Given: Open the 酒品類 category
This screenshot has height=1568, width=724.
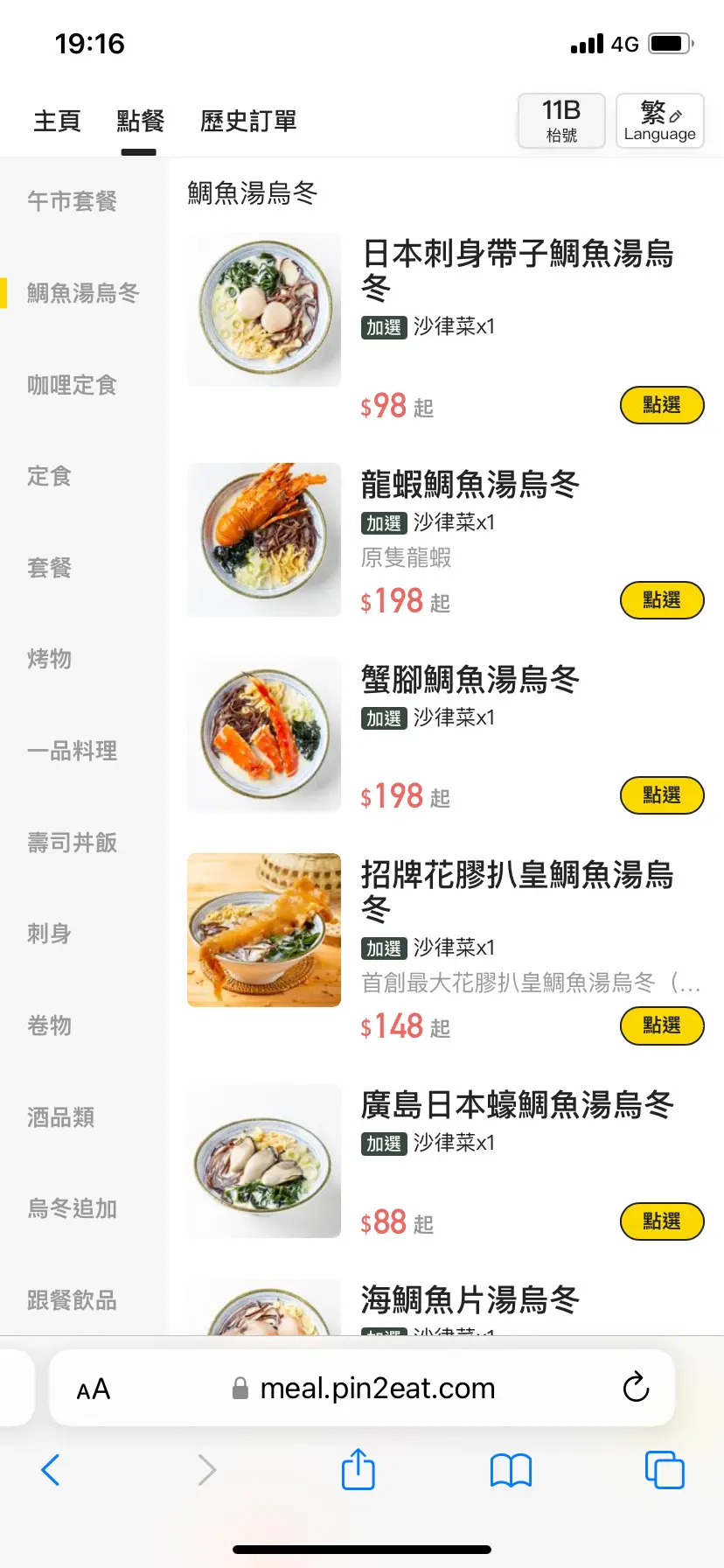Looking at the screenshot, I should click(60, 1117).
